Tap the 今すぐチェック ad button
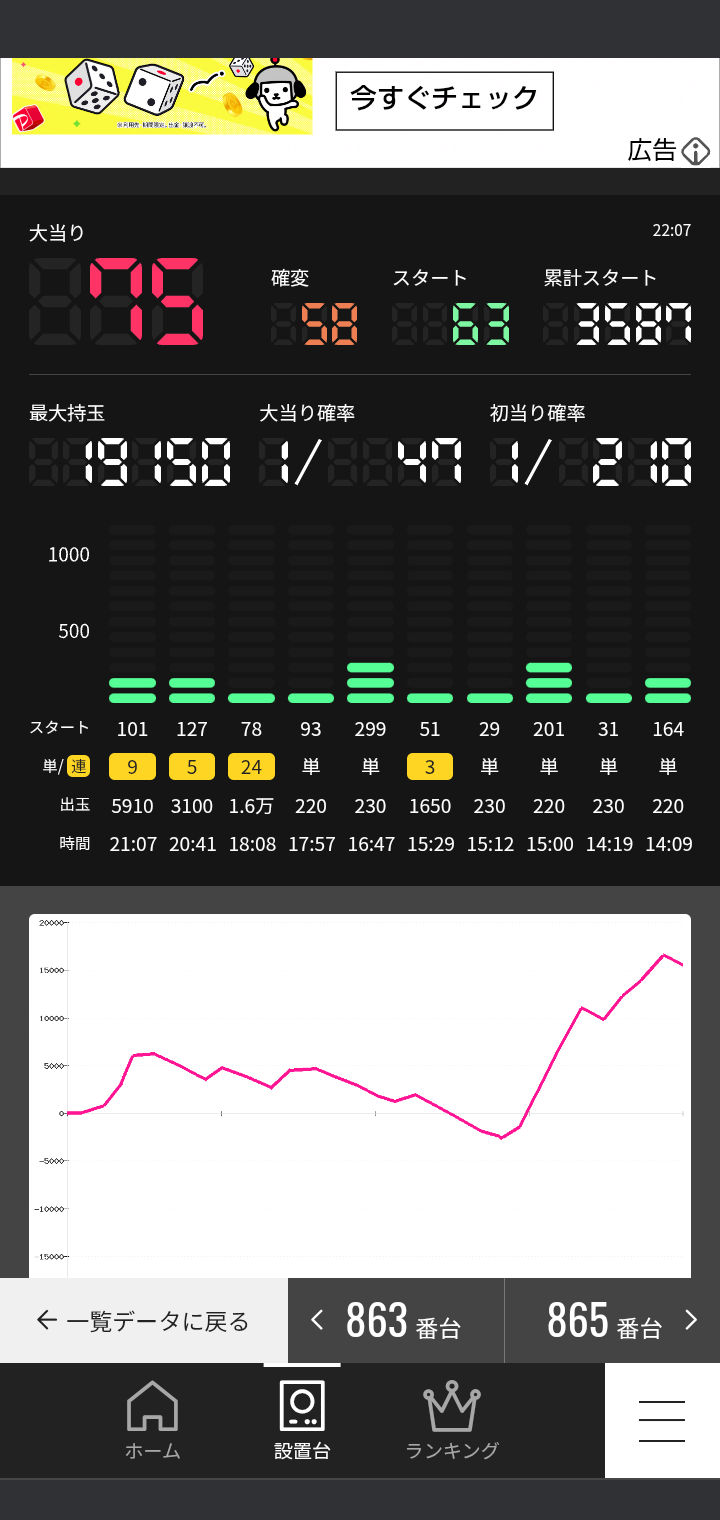Image resolution: width=720 pixels, height=1520 pixels. [444, 100]
